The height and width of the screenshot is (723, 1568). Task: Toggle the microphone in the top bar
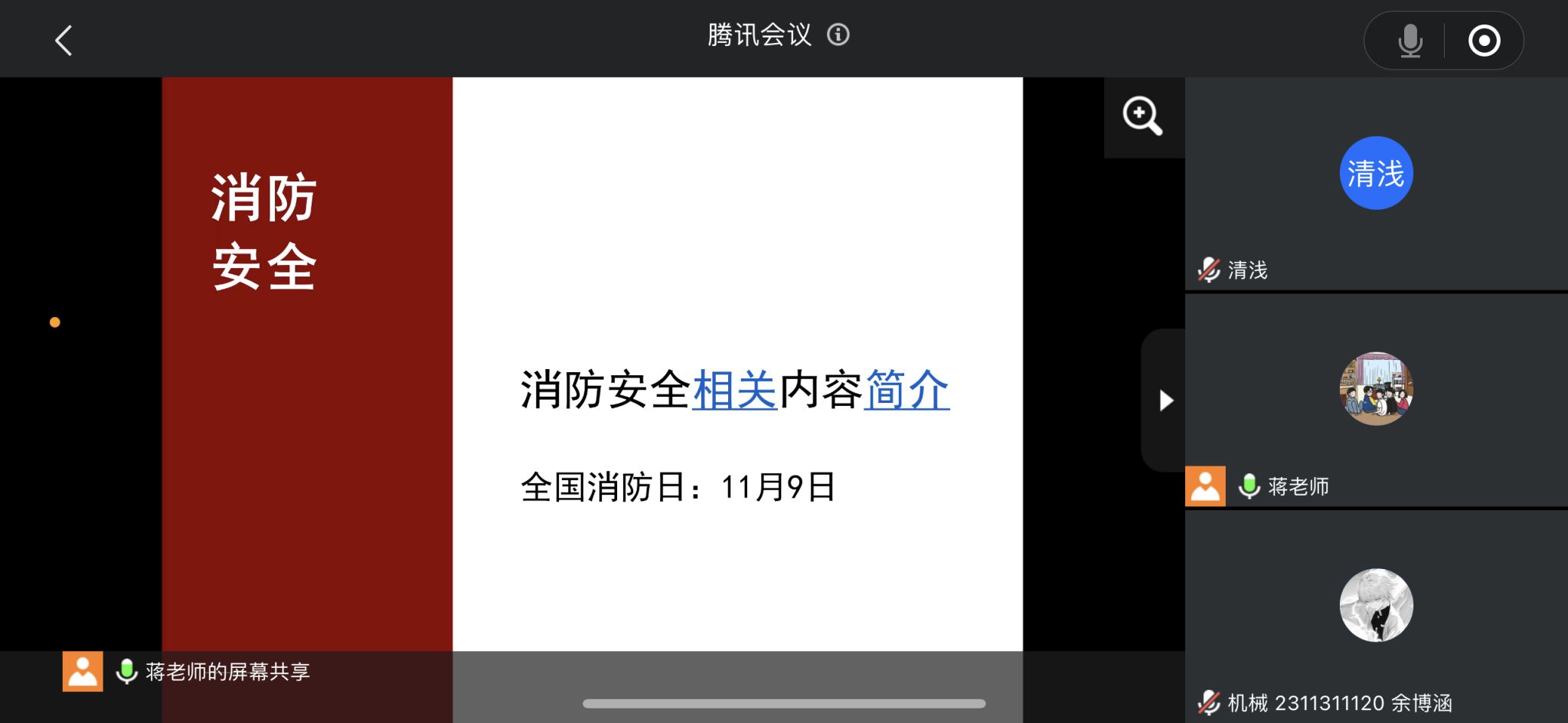click(x=1410, y=41)
